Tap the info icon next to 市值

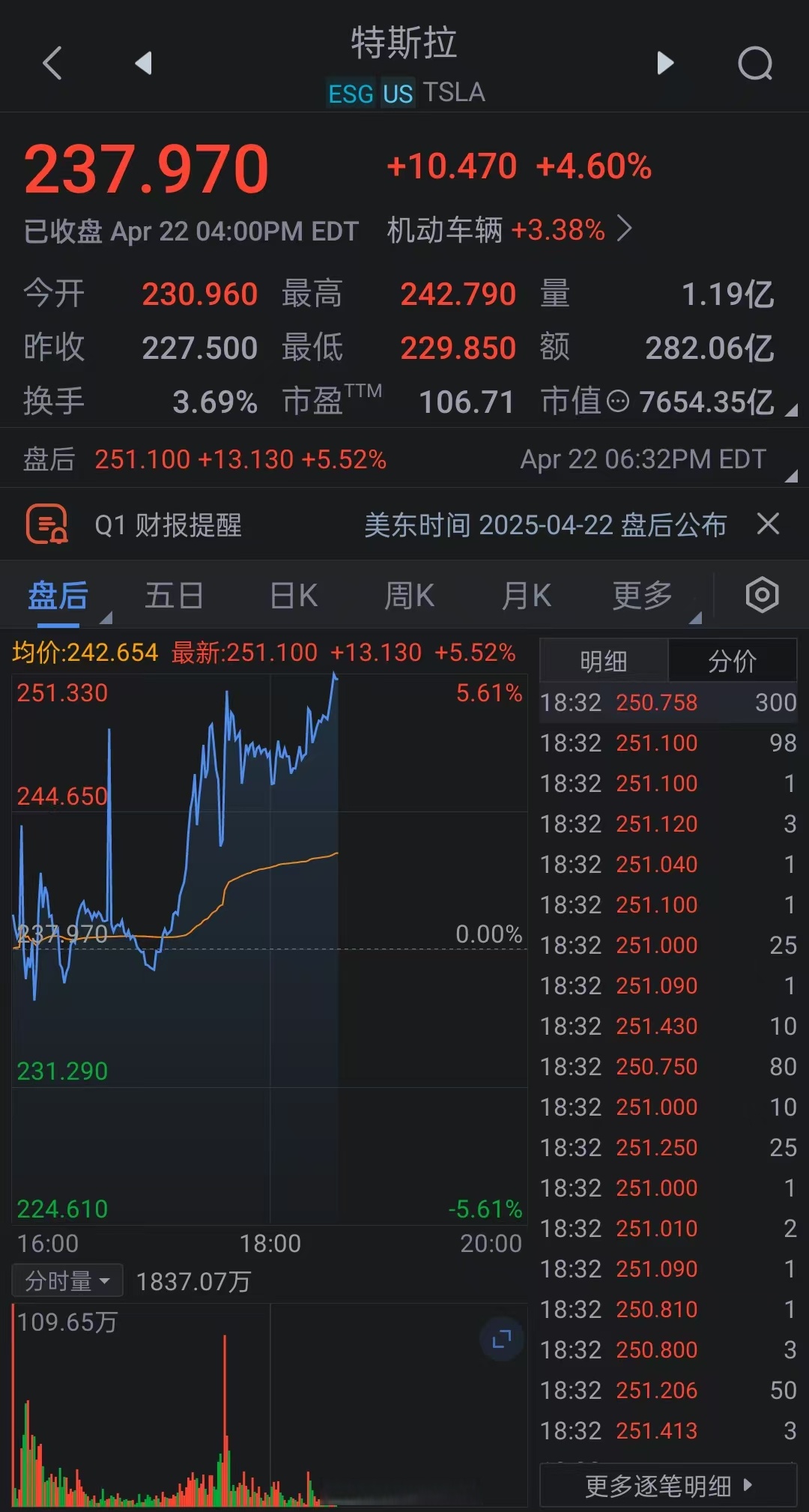point(616,402)
